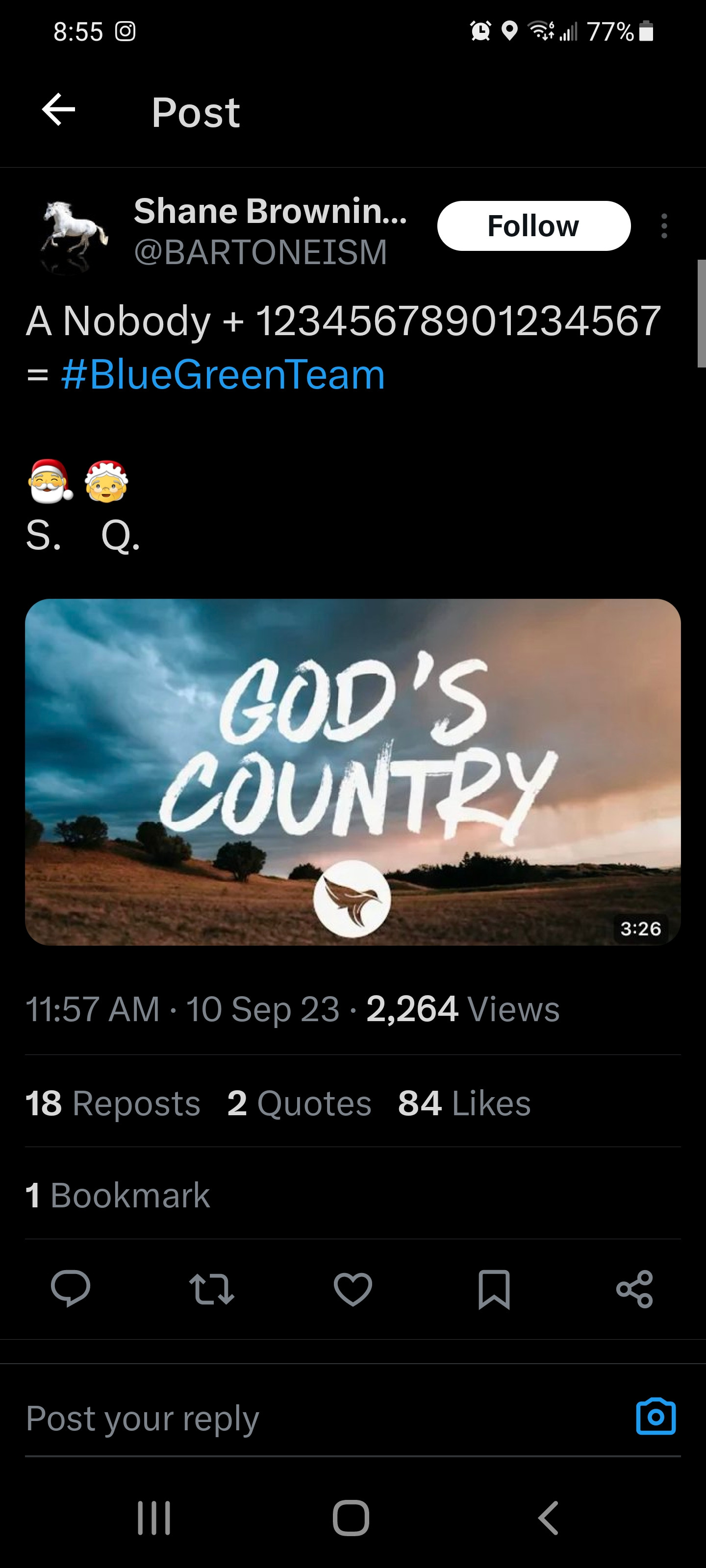The width and height of the screenshot is (706, 1568).
Task: View the list of 18 Reposts
Action: click(x=113, y=1103)
